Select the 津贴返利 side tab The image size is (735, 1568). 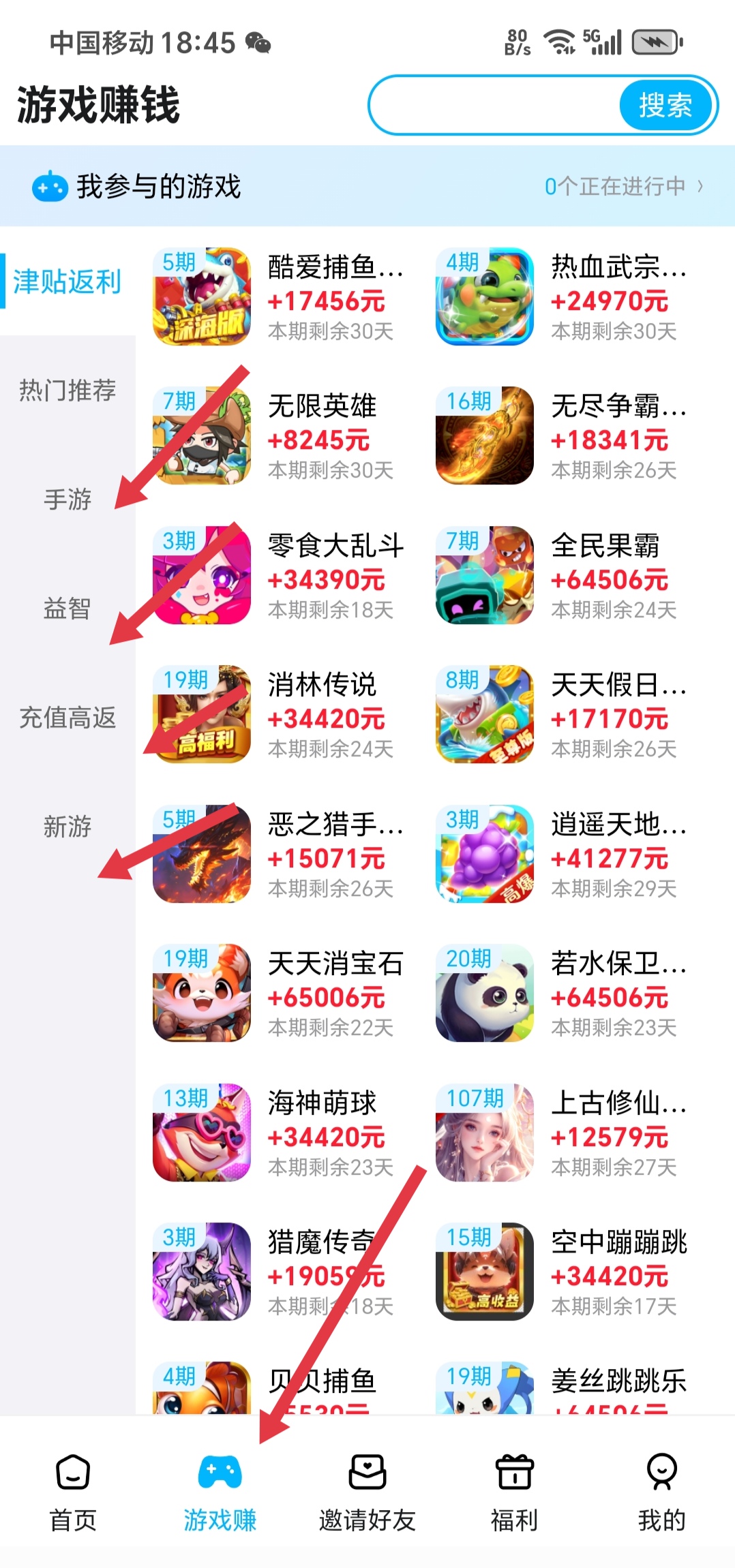click(67, 281)
